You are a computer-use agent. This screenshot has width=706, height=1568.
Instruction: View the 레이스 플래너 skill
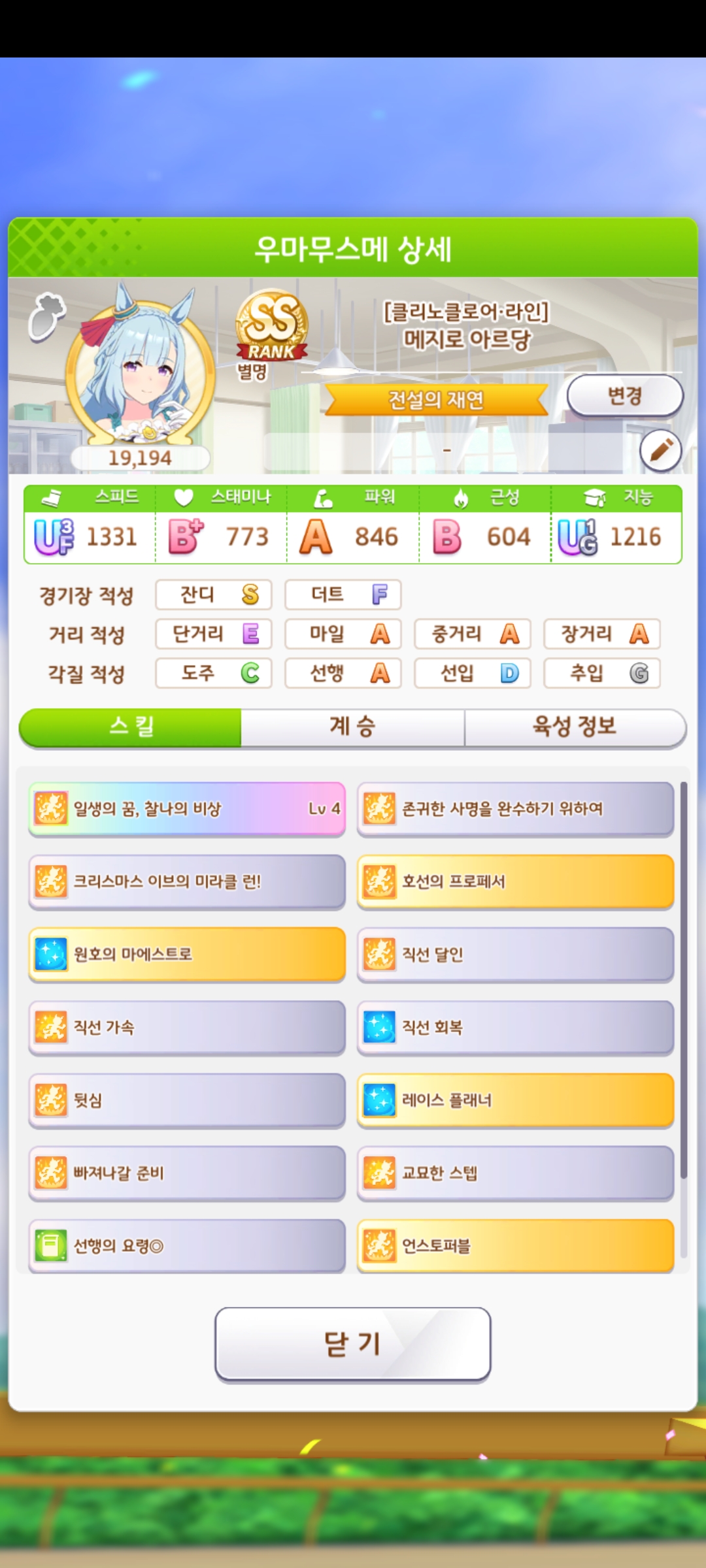pyautogui.click(x=515, y=1100)
